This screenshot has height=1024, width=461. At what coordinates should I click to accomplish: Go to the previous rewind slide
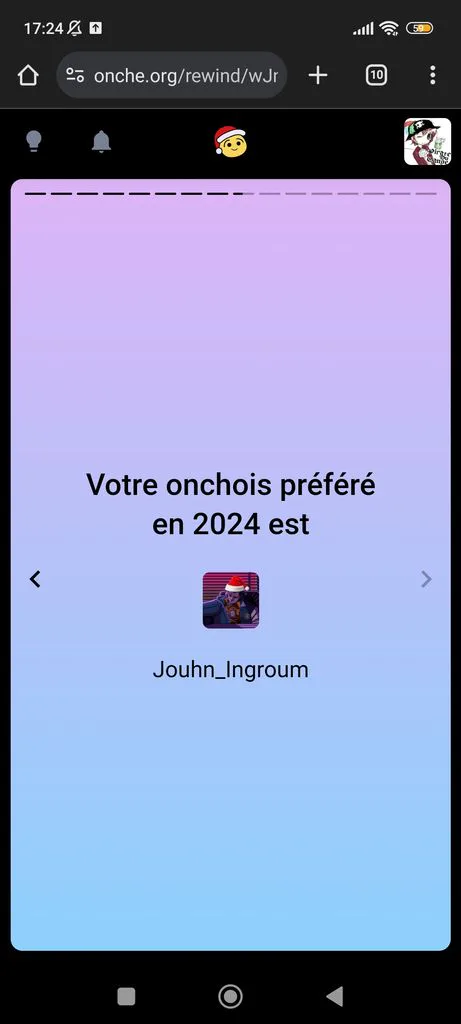[x=35, y=579]
